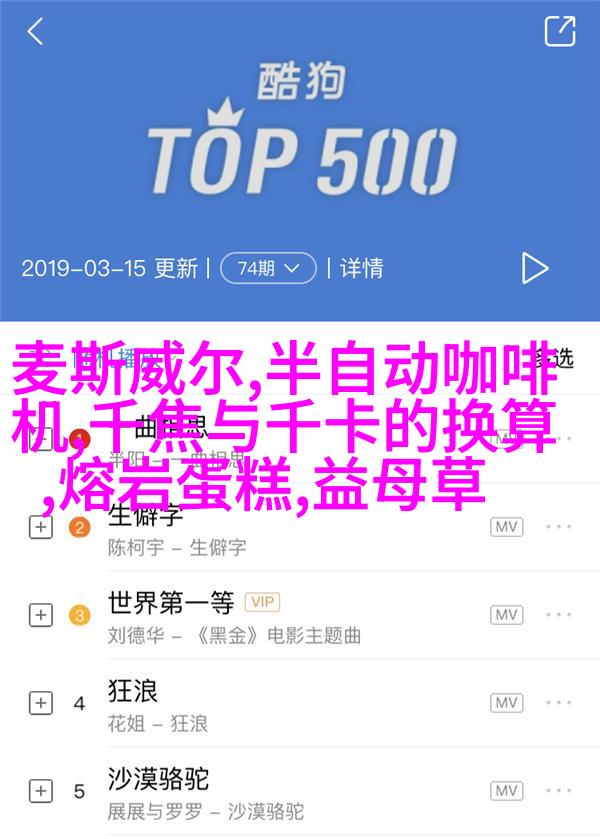Share the TOP 500 chart
The width and height of the screenshot is (600, 839).
point(559,31)
